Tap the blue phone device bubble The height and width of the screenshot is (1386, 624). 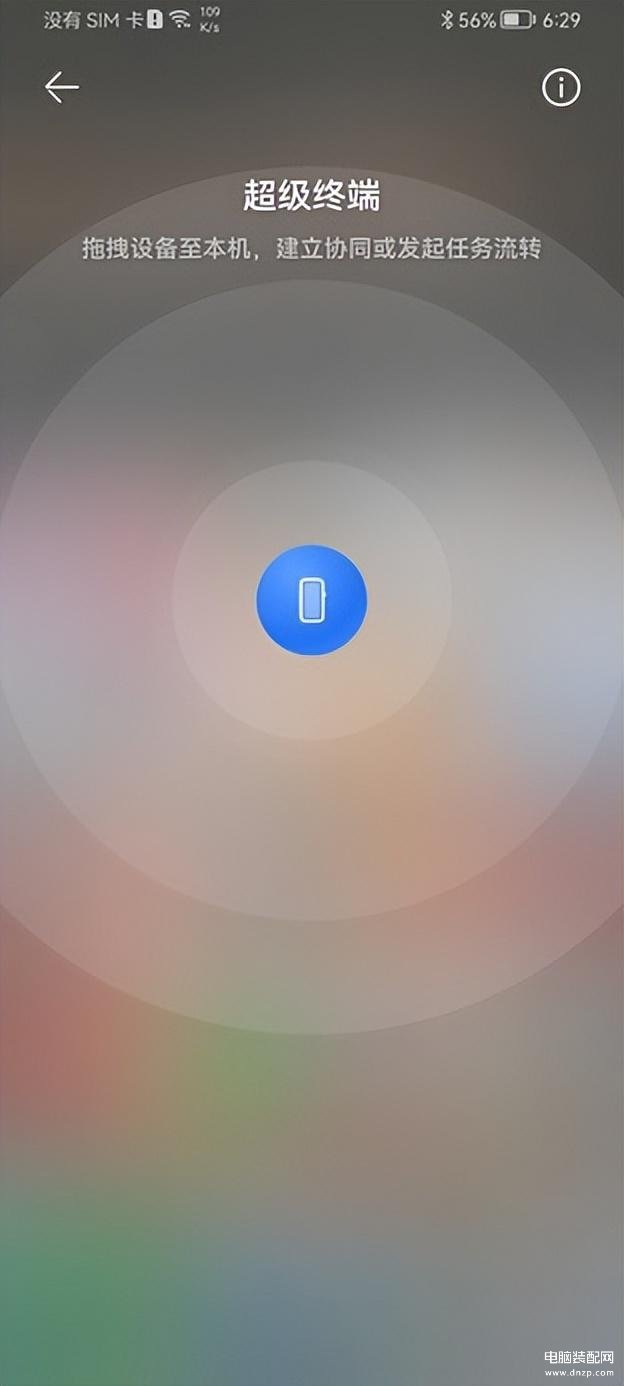click(x=312, y=600)
